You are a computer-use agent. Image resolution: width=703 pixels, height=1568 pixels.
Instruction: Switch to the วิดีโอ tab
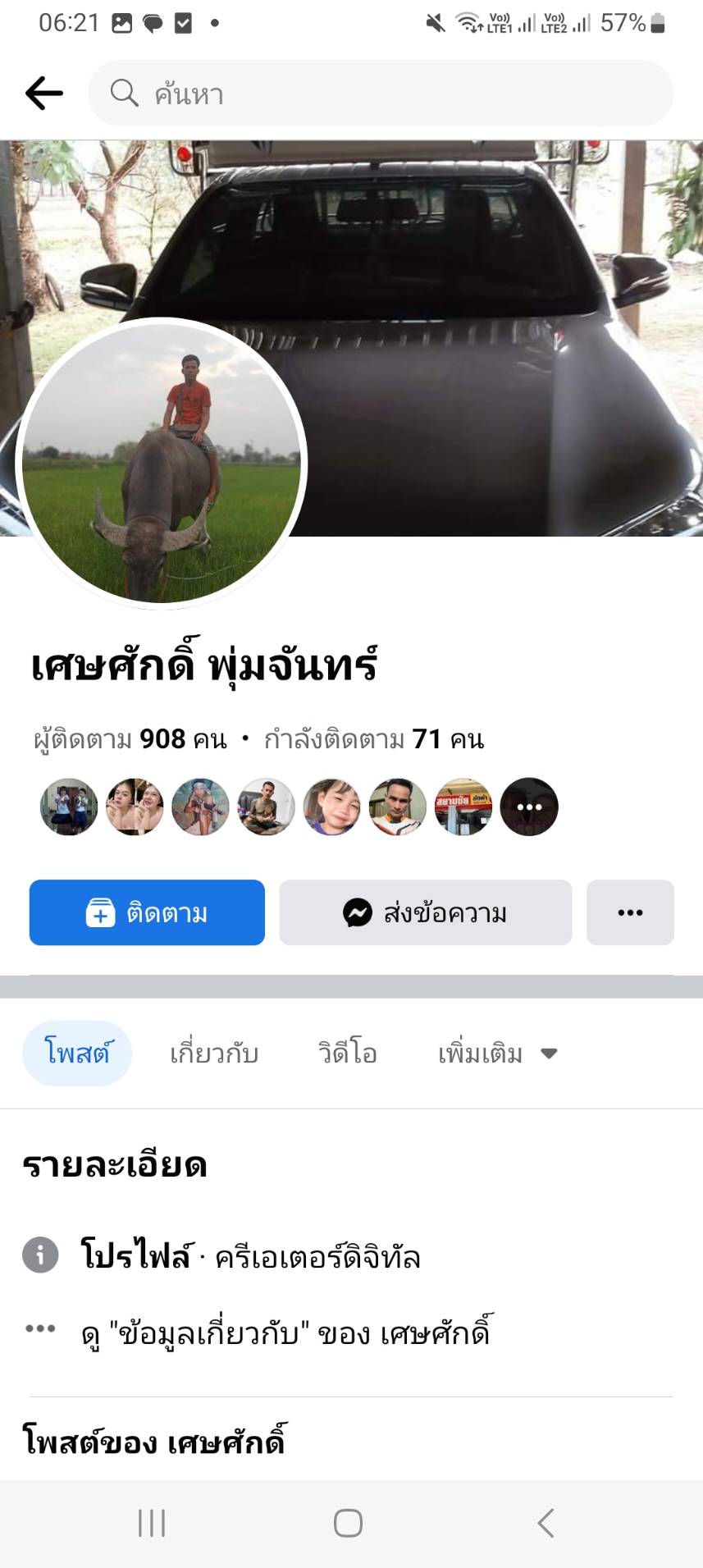(348, 1053)
